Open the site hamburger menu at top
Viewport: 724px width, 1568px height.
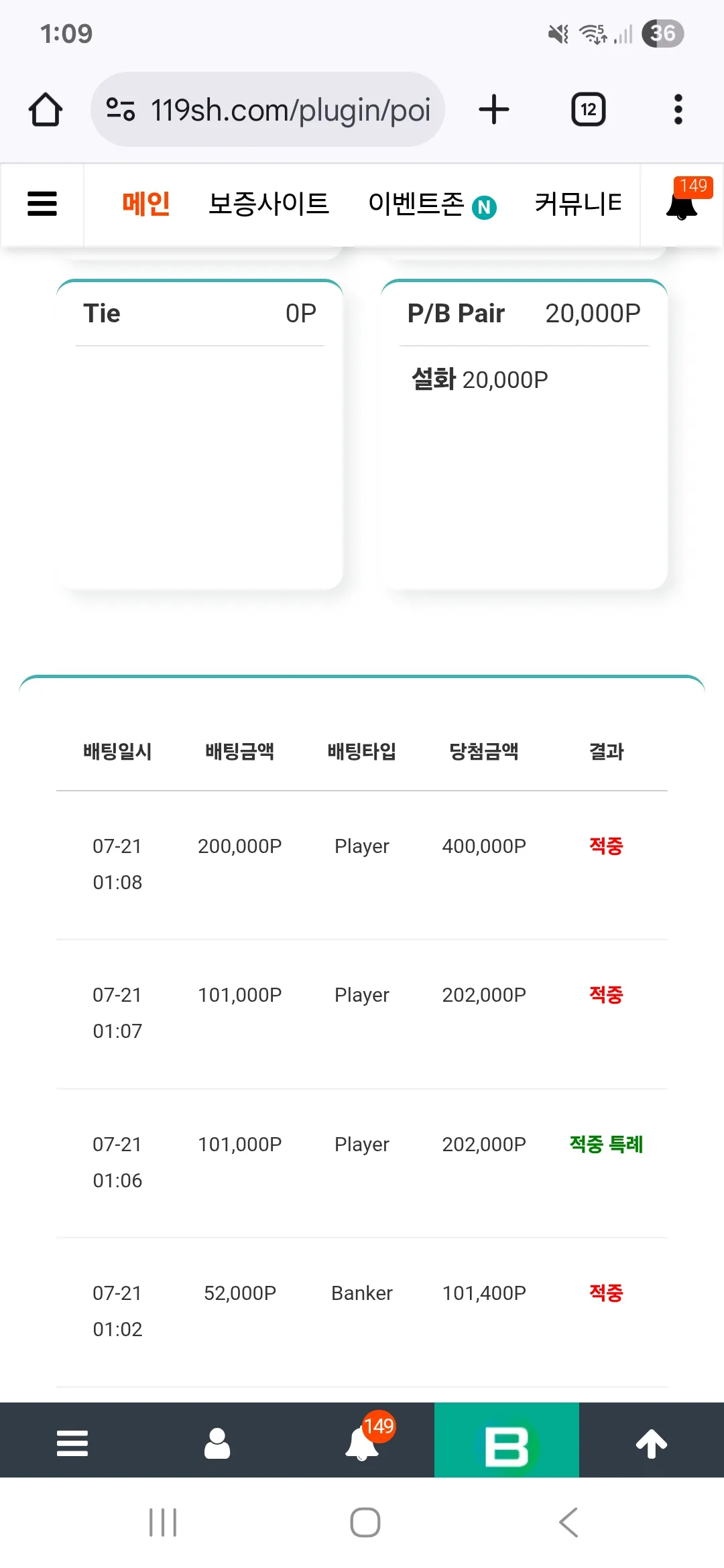(42, 204)
